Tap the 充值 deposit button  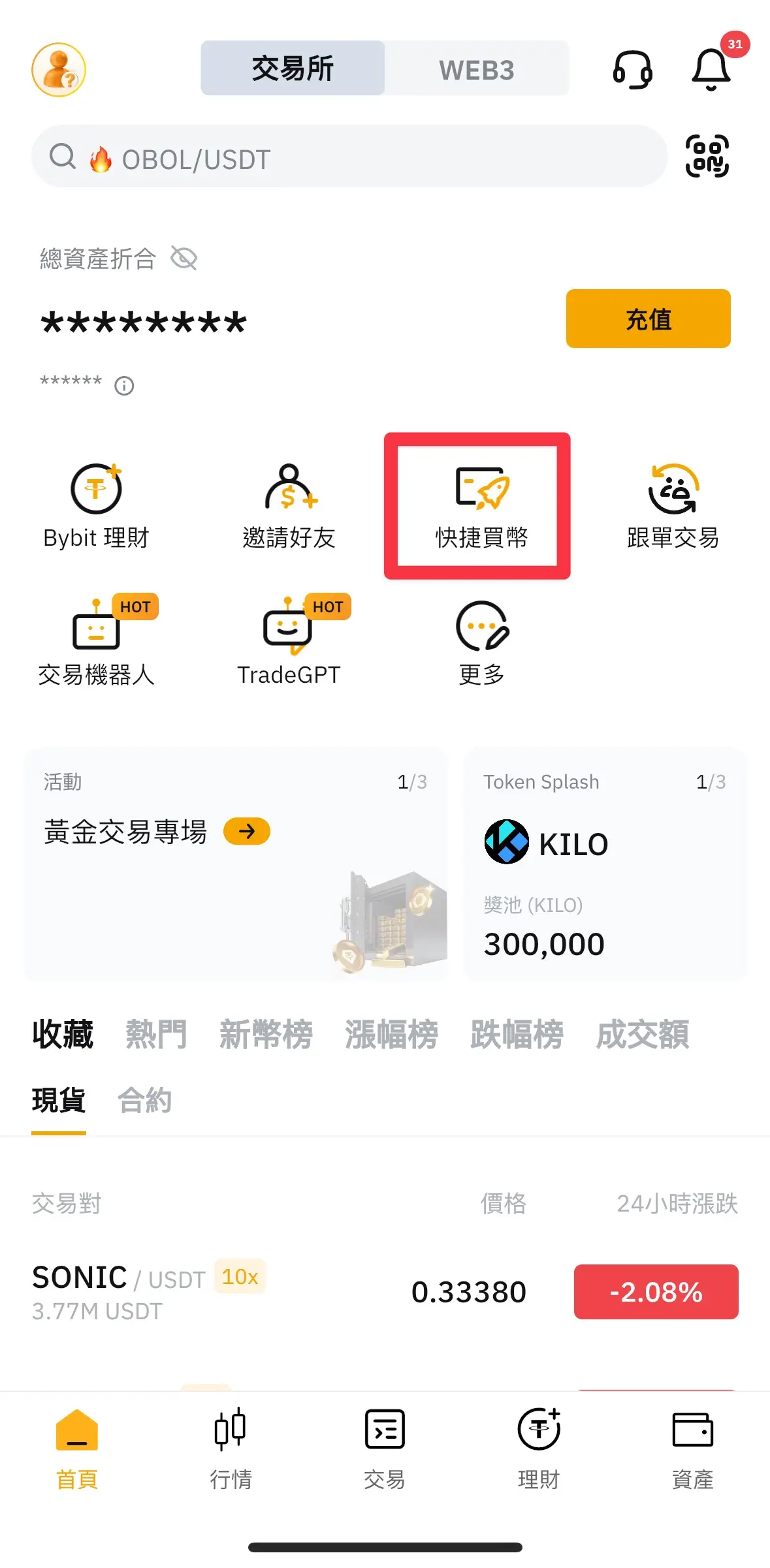coord(648,319)
